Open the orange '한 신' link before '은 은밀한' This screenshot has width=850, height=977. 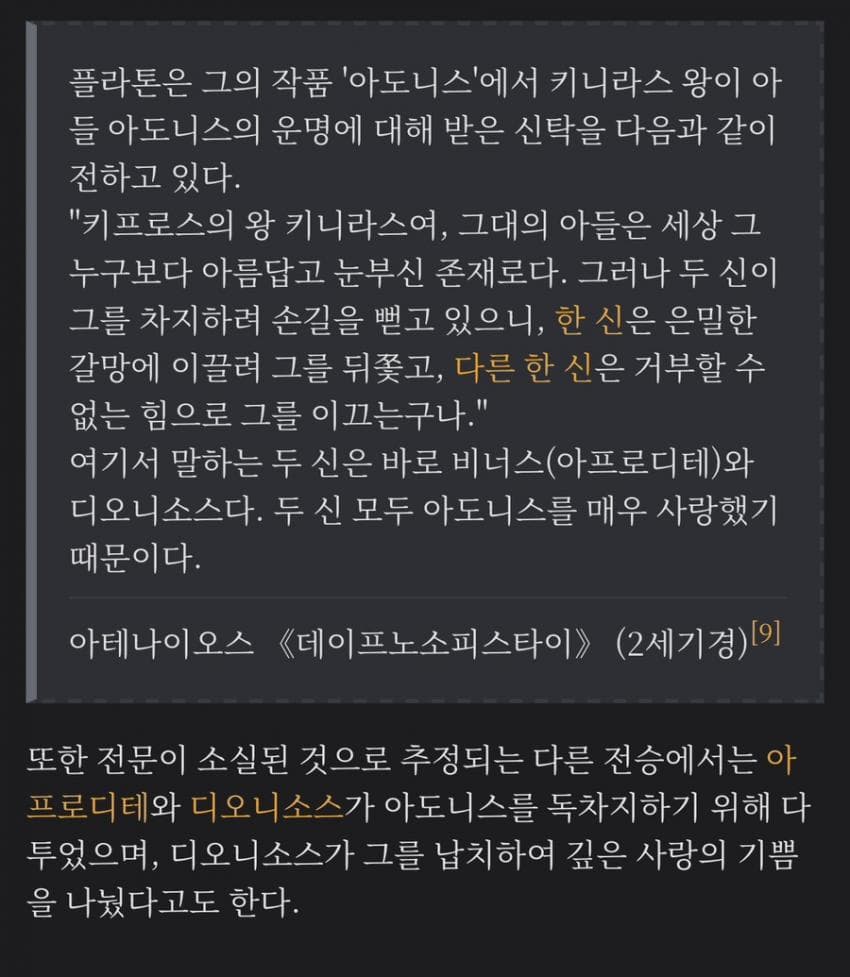tap(588, 321)
